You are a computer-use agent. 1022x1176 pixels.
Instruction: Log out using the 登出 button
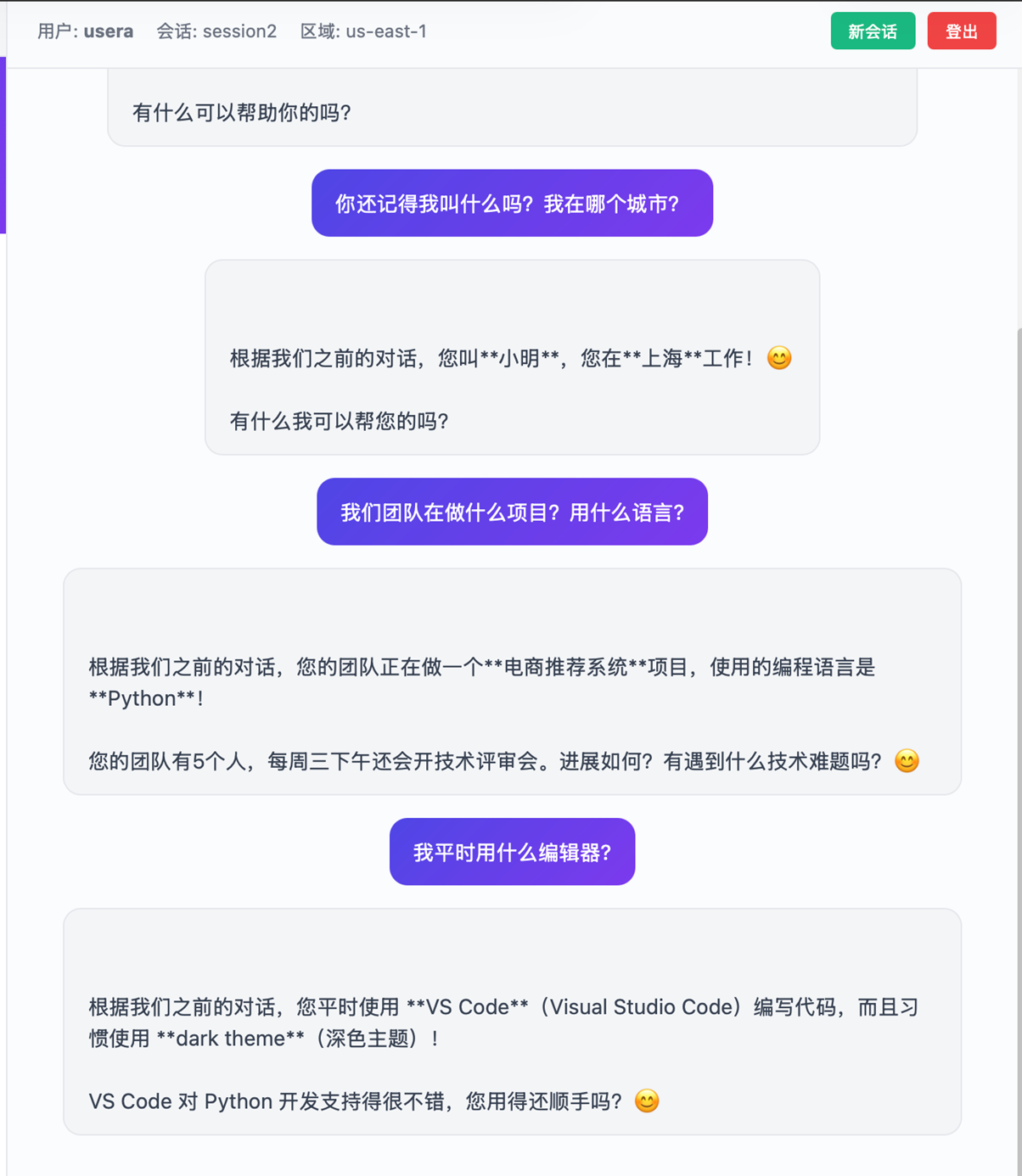pos(961,31)
